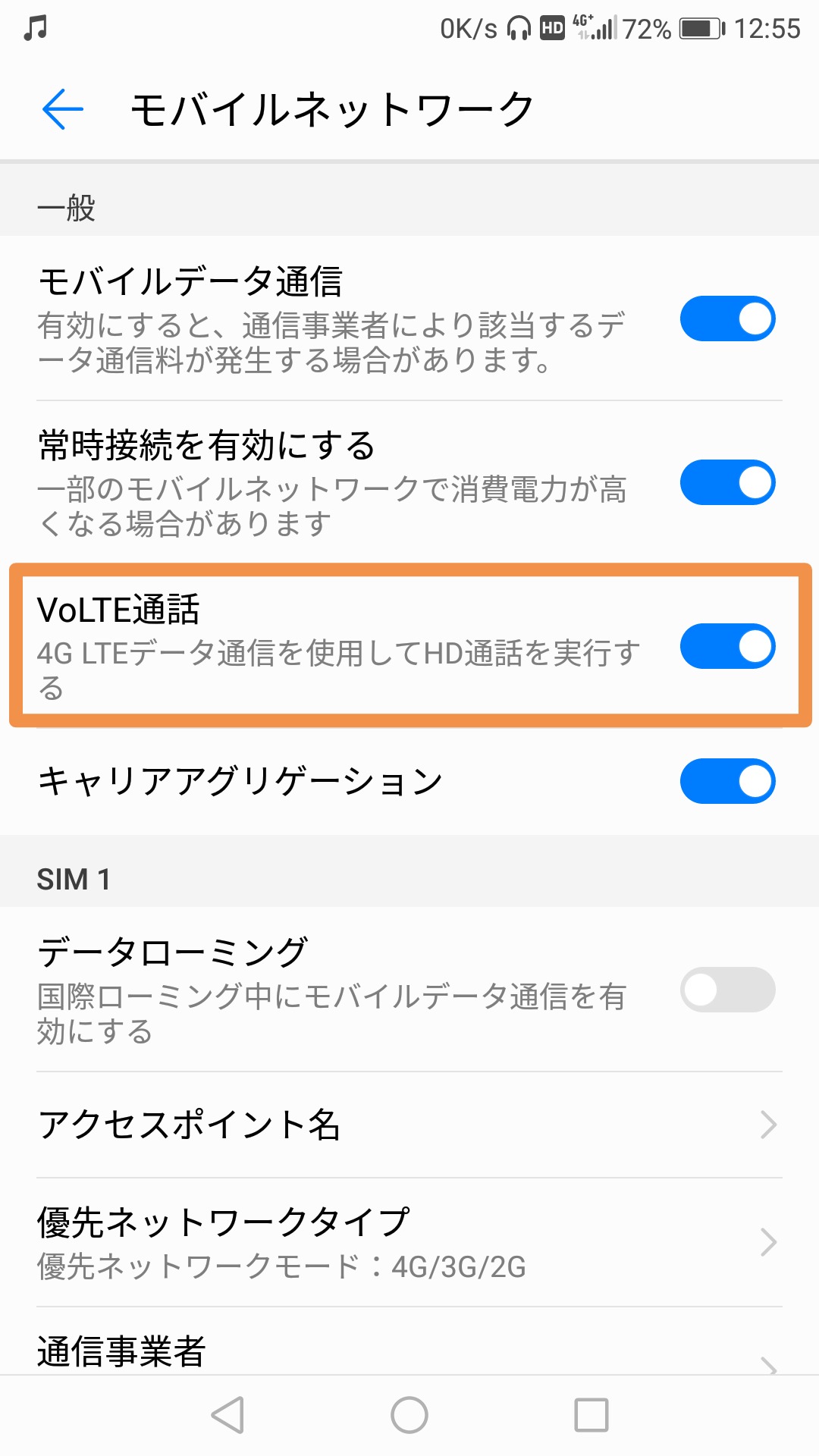
Task: Open アクセスポイント名 settings
Action: pyautogui.click(x=409, y=1125)
